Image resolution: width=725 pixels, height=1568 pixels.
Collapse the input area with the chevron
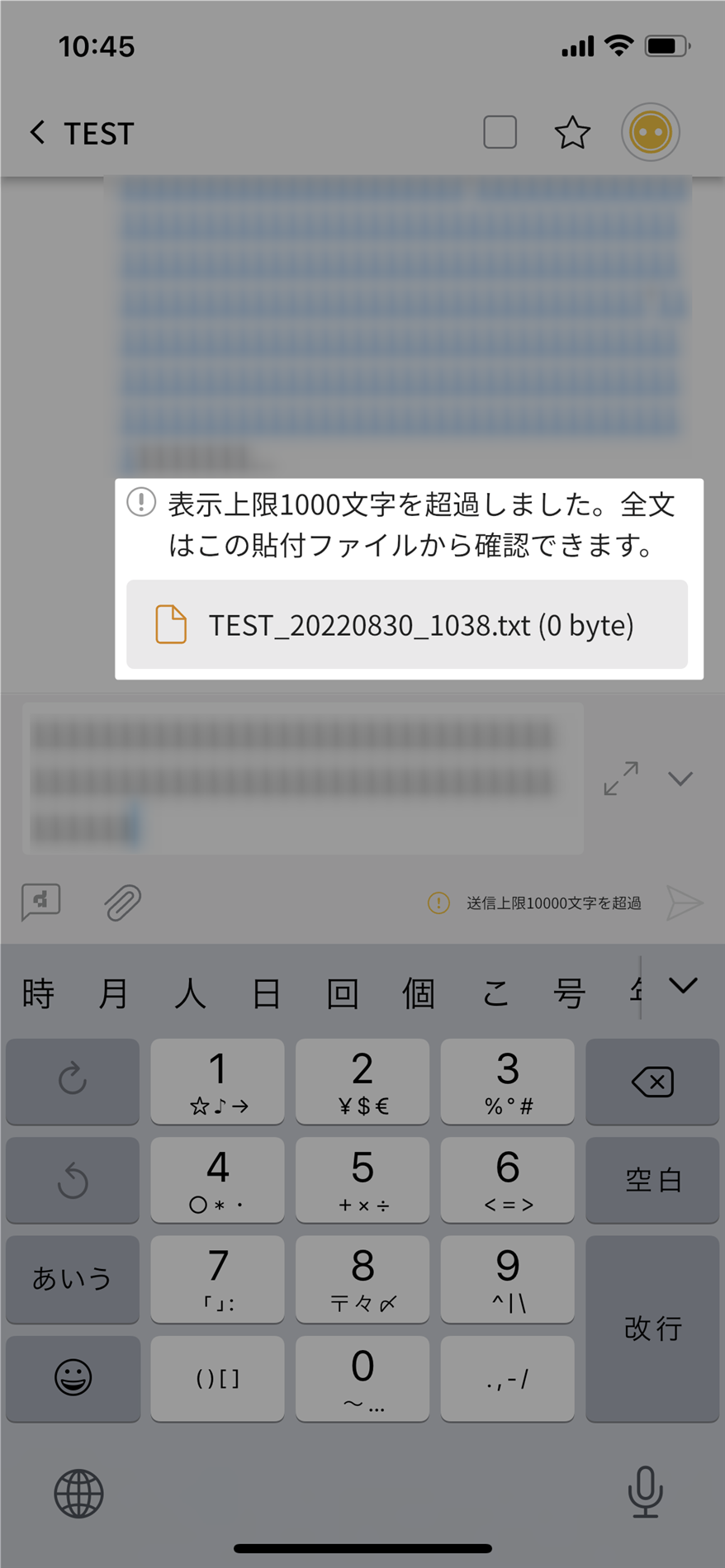(680, 779)
